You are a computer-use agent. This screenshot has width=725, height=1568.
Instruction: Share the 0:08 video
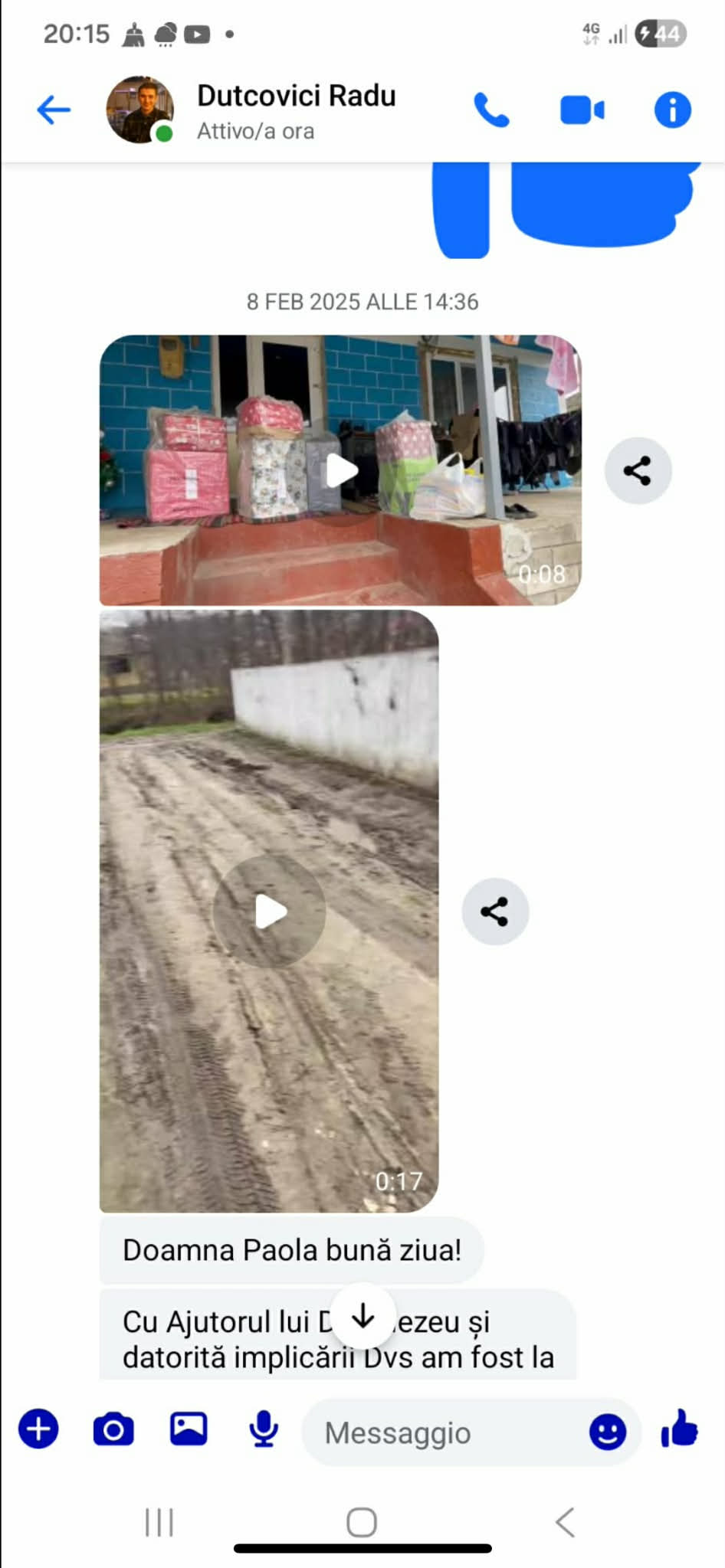point(638,470)
